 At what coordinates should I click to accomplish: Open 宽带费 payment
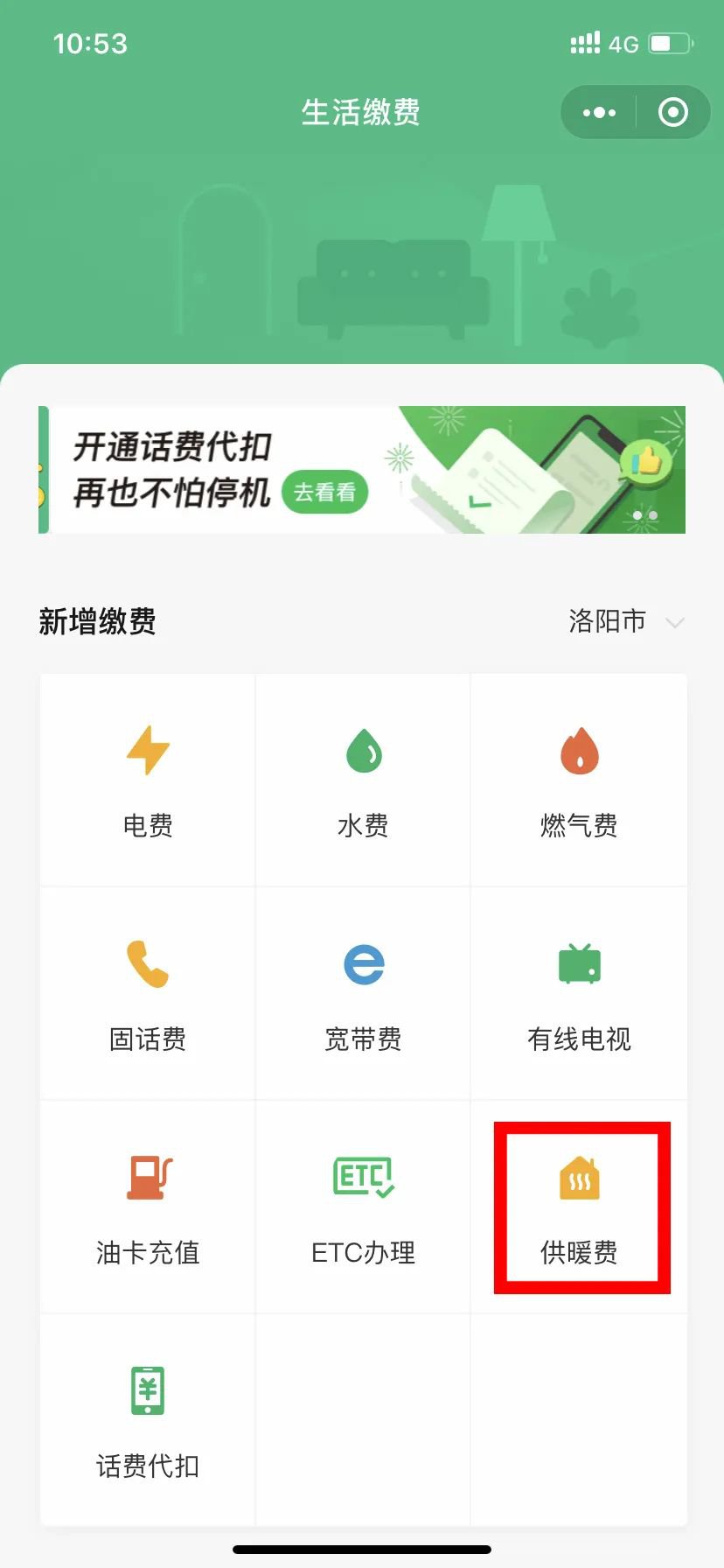tap(363, 994)
